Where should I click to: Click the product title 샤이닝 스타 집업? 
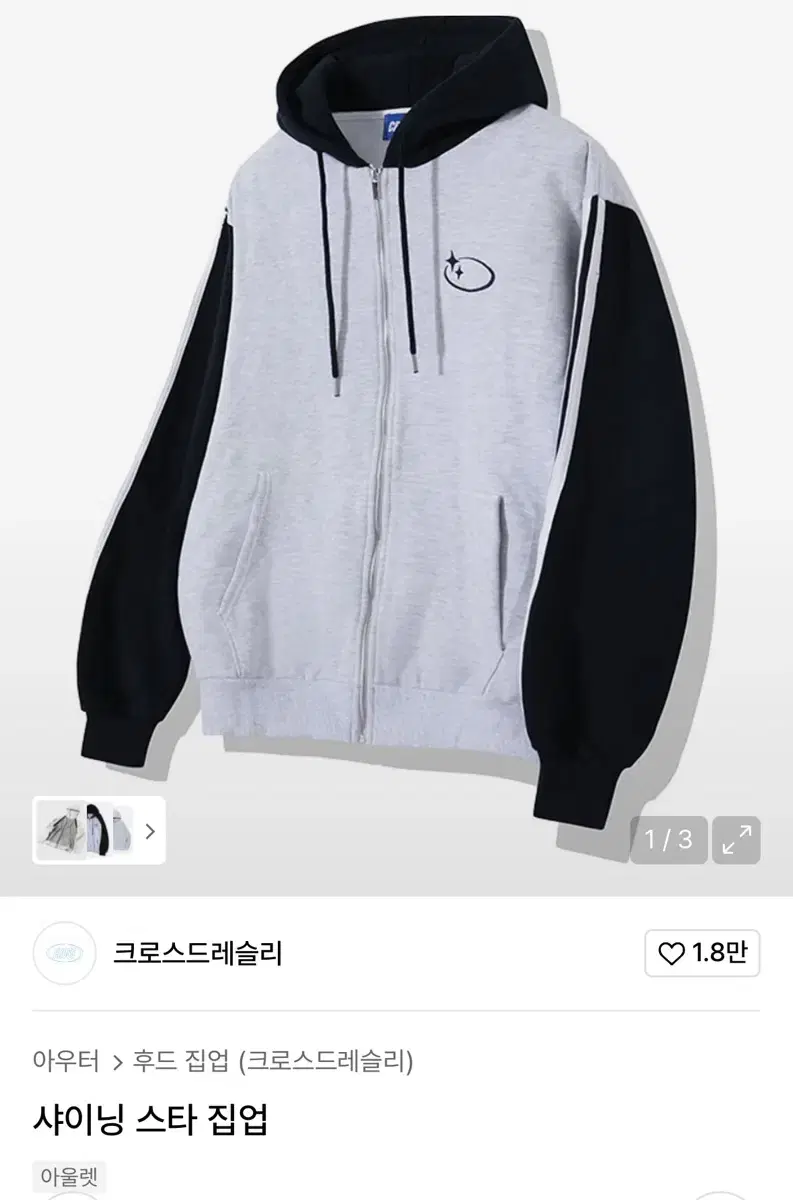point(152,1120)
